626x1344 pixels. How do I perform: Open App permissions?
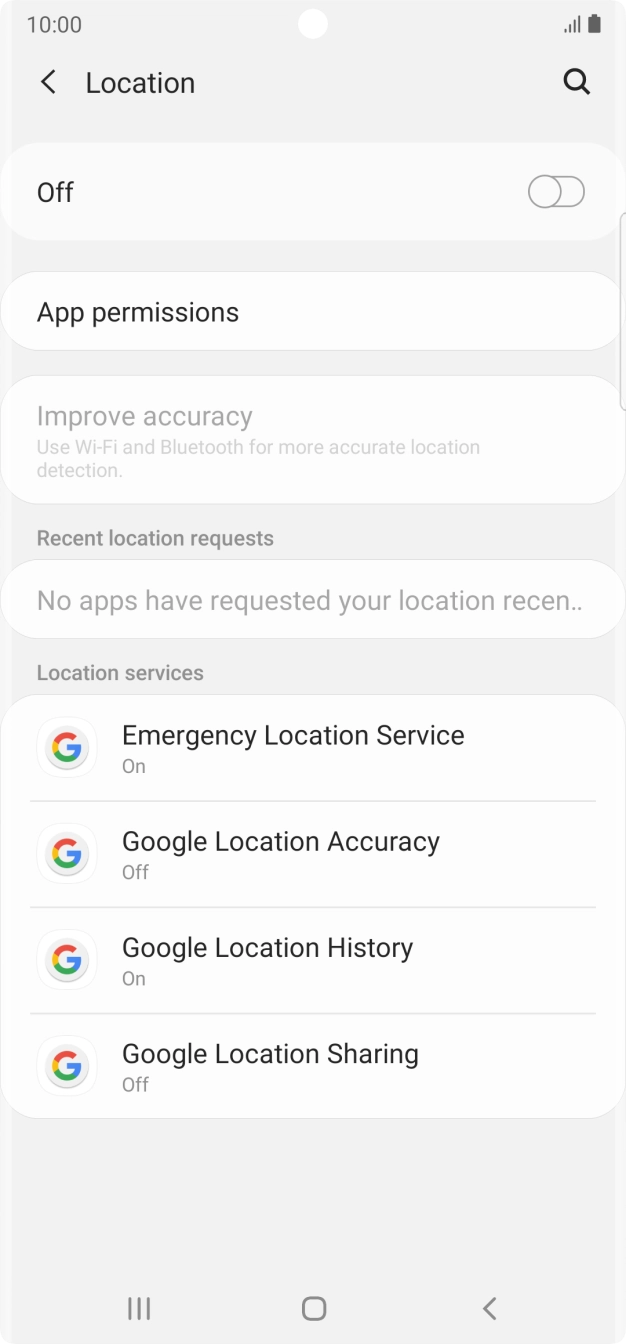(312, 312)
